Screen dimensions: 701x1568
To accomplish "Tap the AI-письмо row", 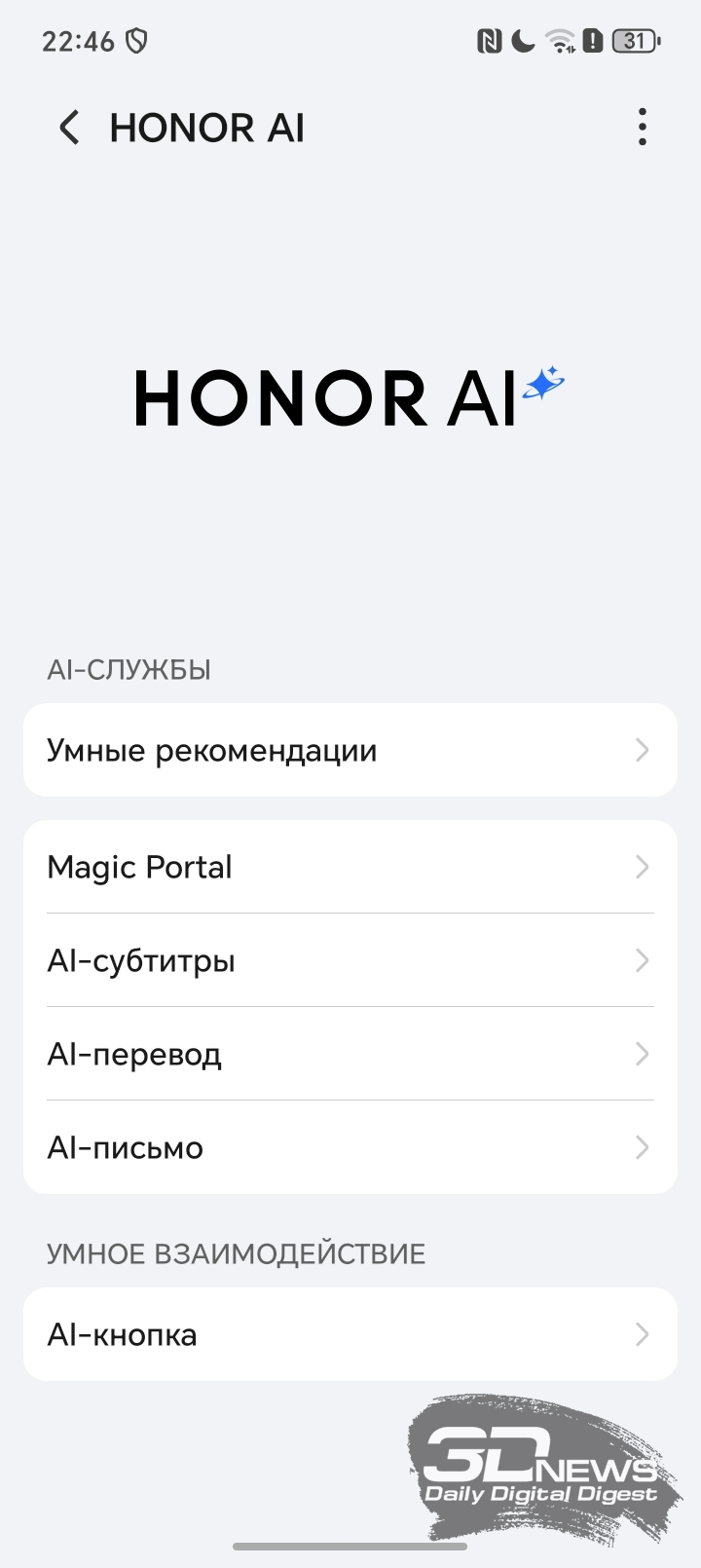I will 350,1147.
